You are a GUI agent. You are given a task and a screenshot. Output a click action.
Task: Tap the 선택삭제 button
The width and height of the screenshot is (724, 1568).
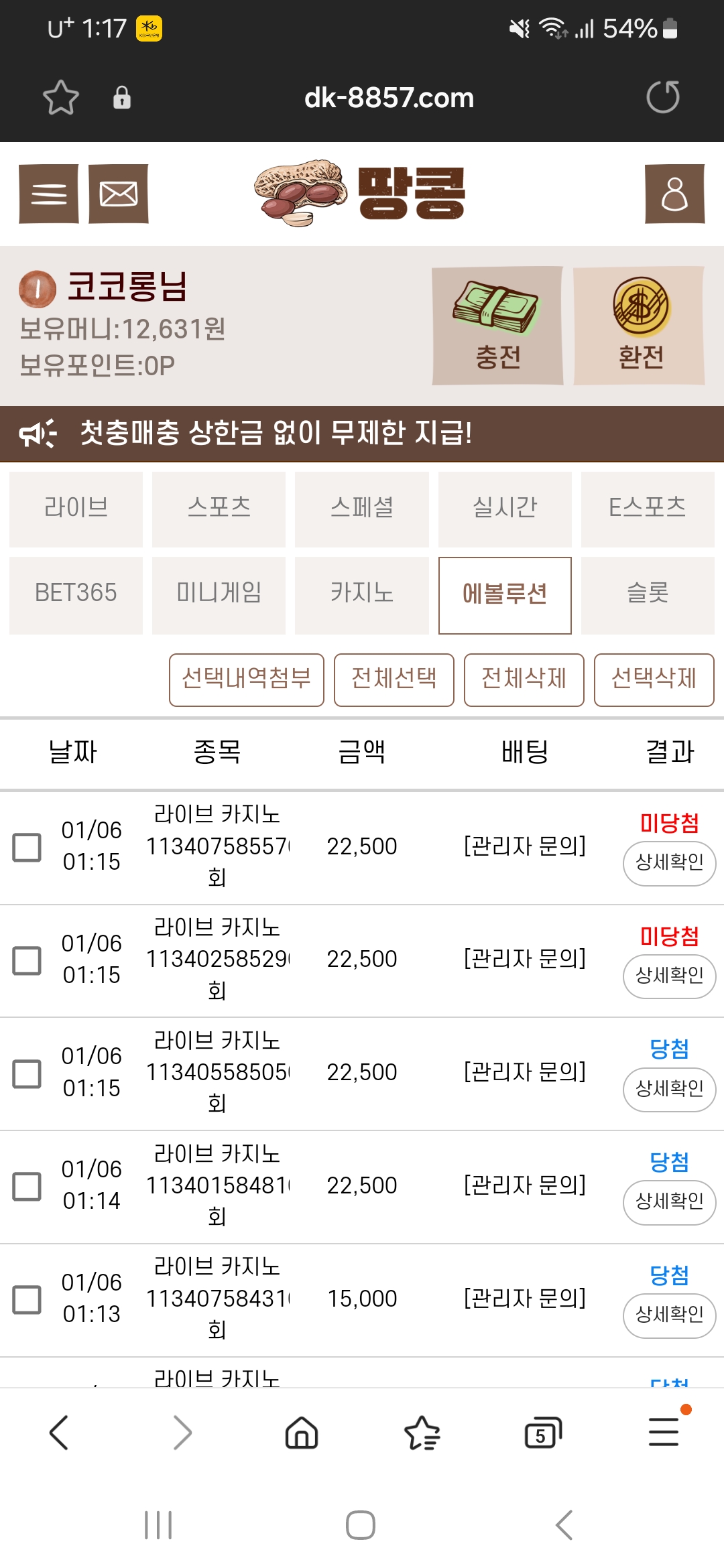point(654,680)
